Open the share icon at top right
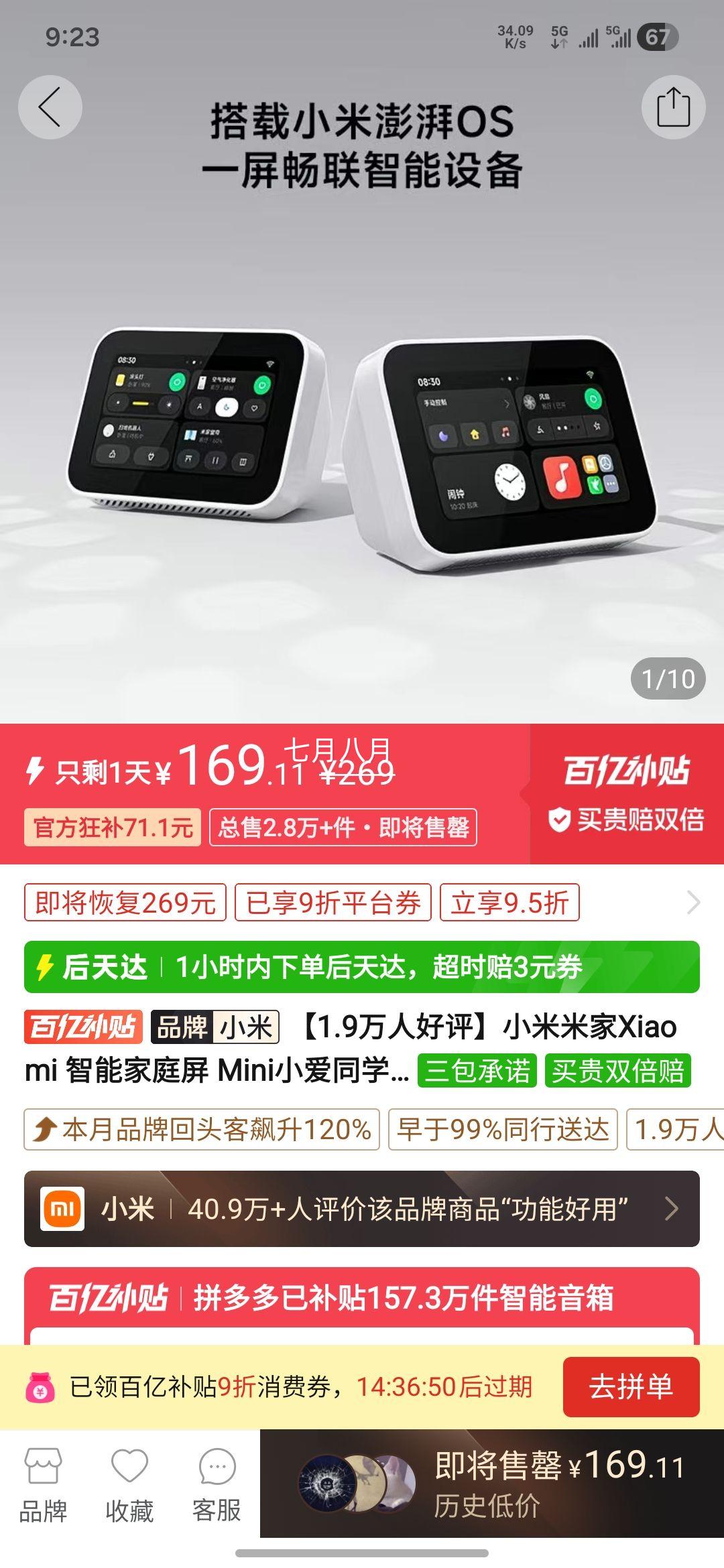 click(x=677, y=107)
